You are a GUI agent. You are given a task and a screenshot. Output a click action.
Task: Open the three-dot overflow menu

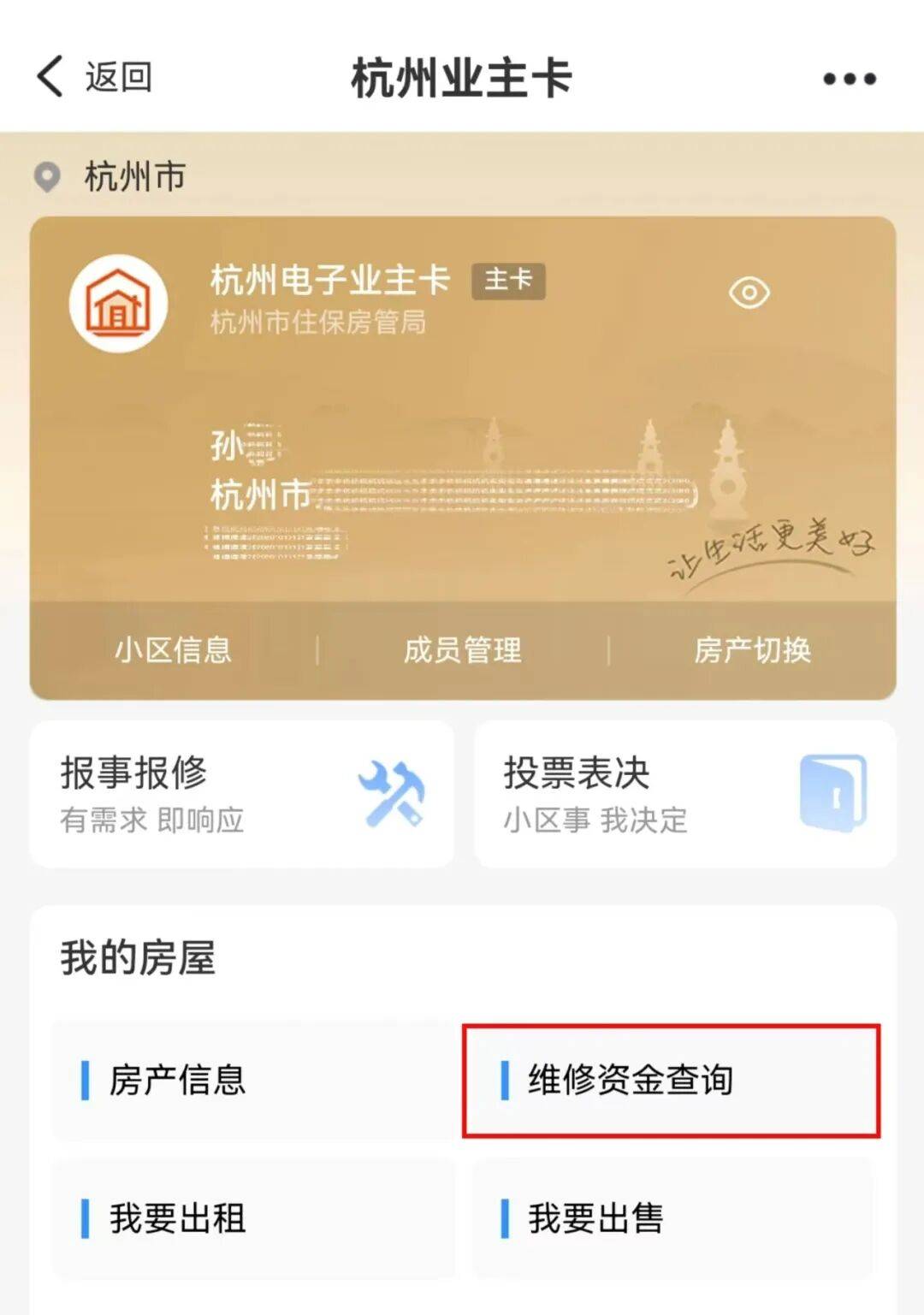coord(849,79)
